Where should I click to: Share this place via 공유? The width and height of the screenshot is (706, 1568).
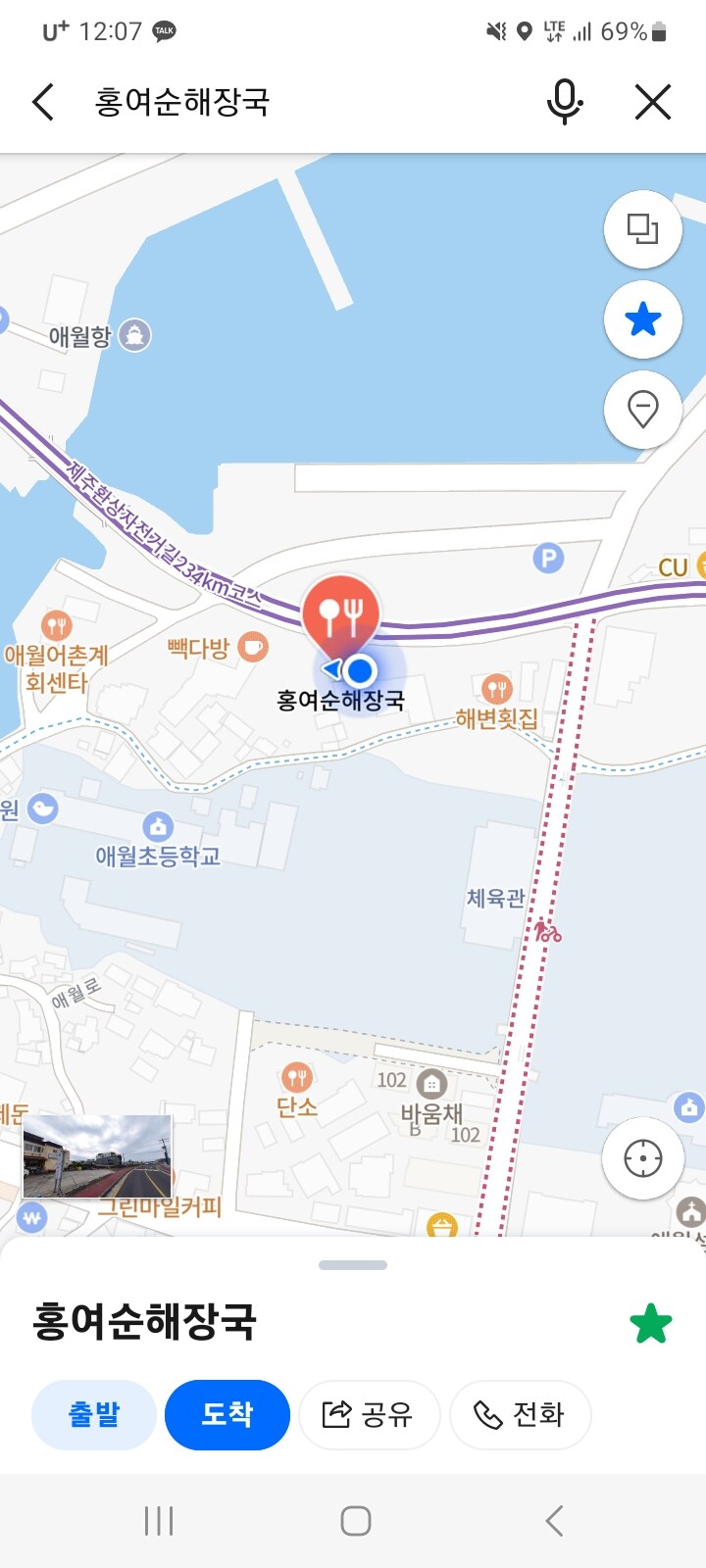click(x=369, y=1414)
